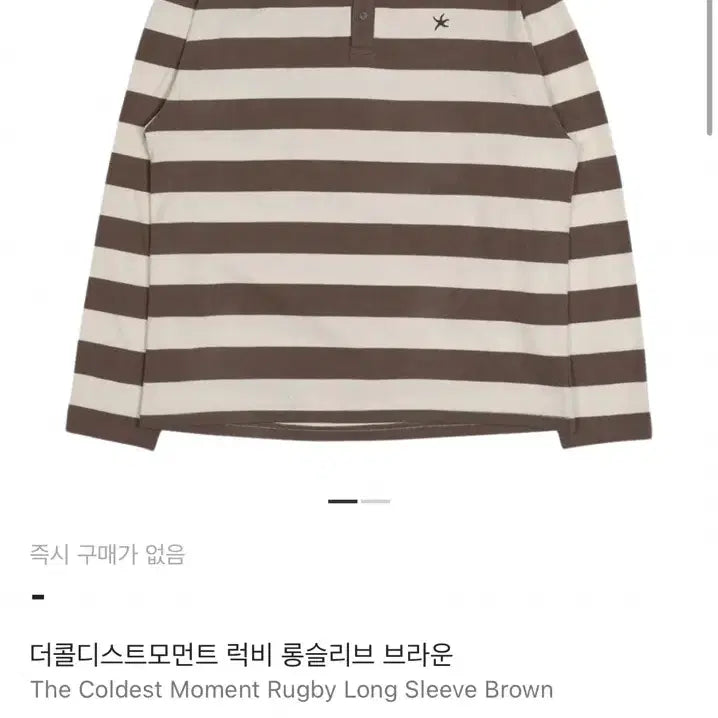The image size is (718, 718).
Task: Tap the second dot of the image page indicator
Action: [376, 501]
